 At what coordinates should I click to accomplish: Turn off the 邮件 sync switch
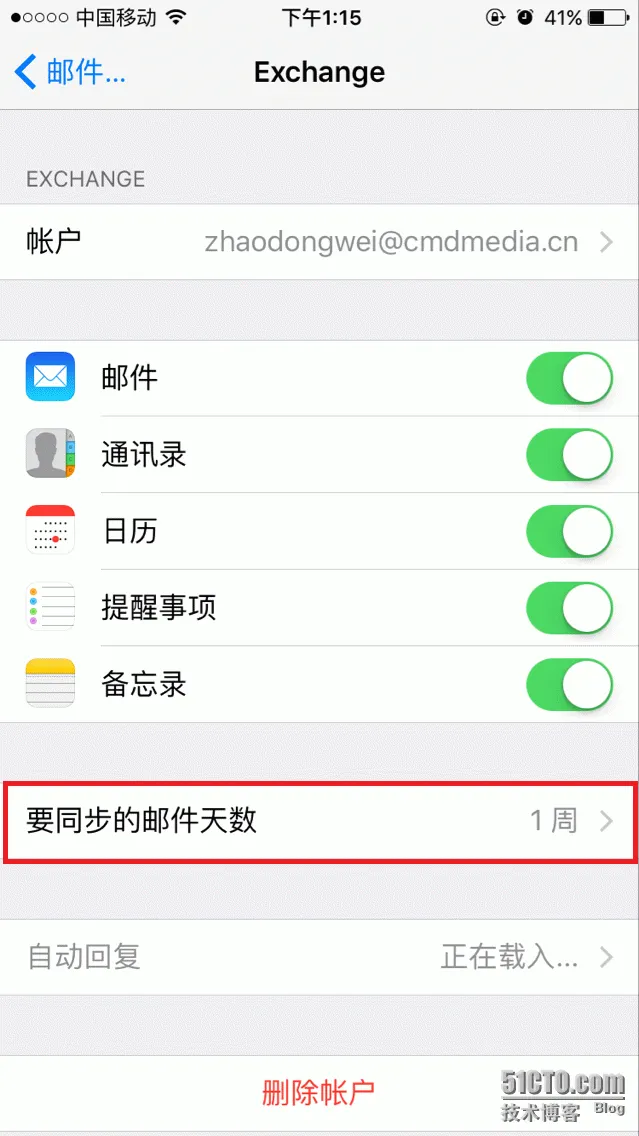pos(569,378)
